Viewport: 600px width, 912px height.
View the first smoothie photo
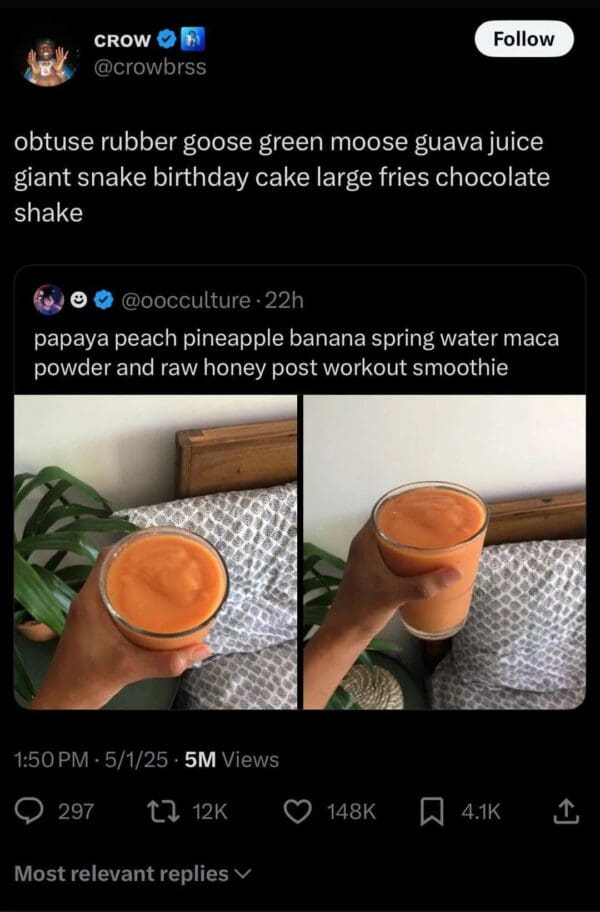[x=155, y=552]
